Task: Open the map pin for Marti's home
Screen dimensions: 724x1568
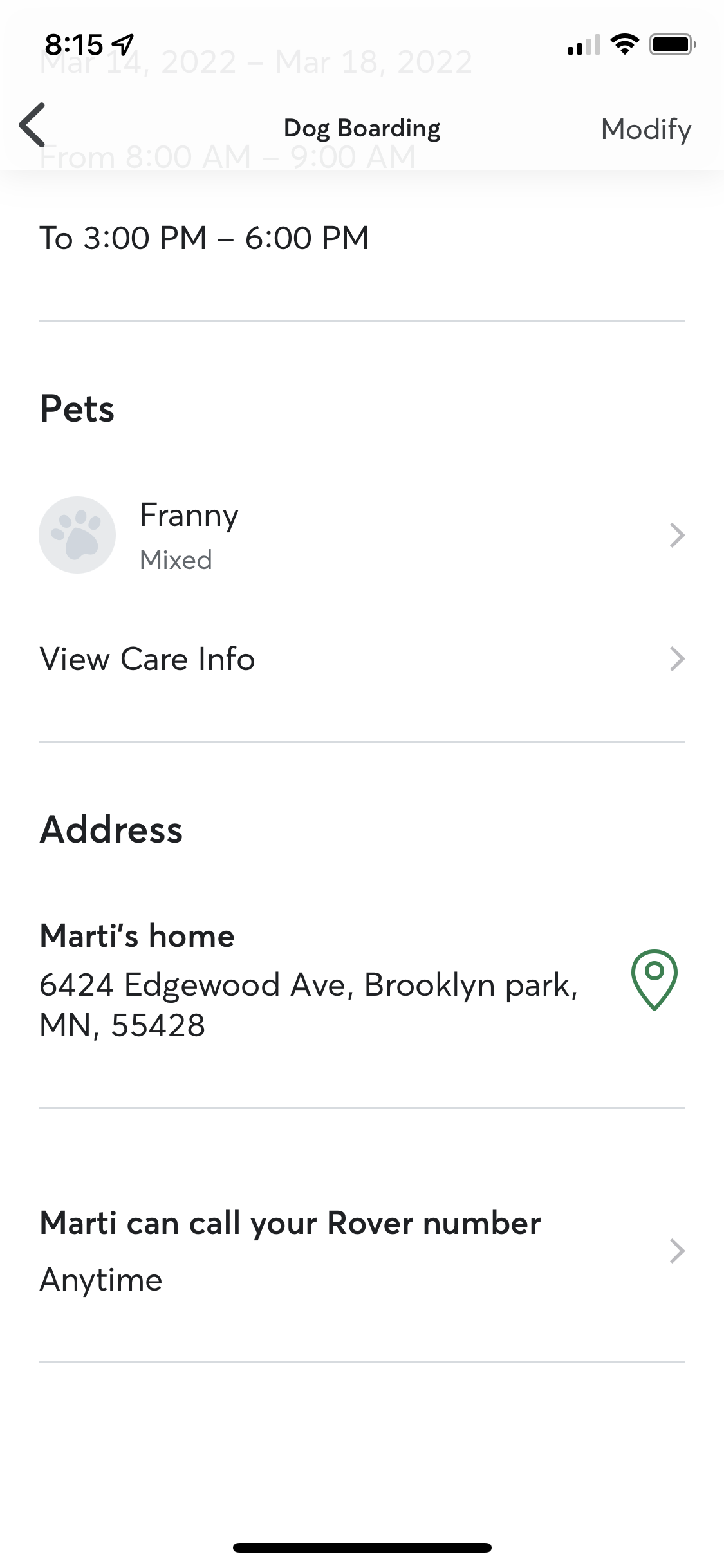Action: [654, 980]
